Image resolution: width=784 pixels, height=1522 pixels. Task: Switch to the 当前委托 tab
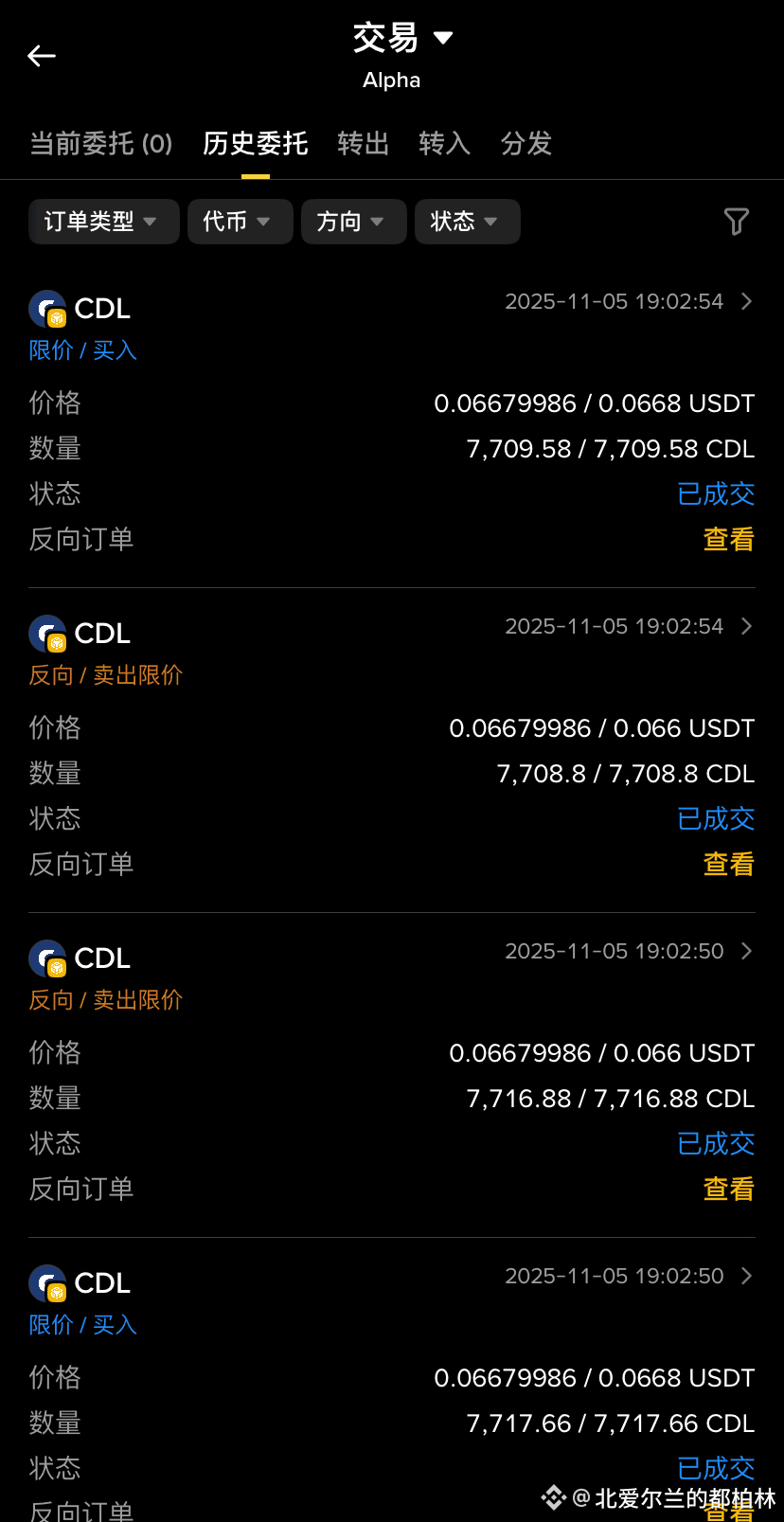pyautogui.click(x=100, y=144)
